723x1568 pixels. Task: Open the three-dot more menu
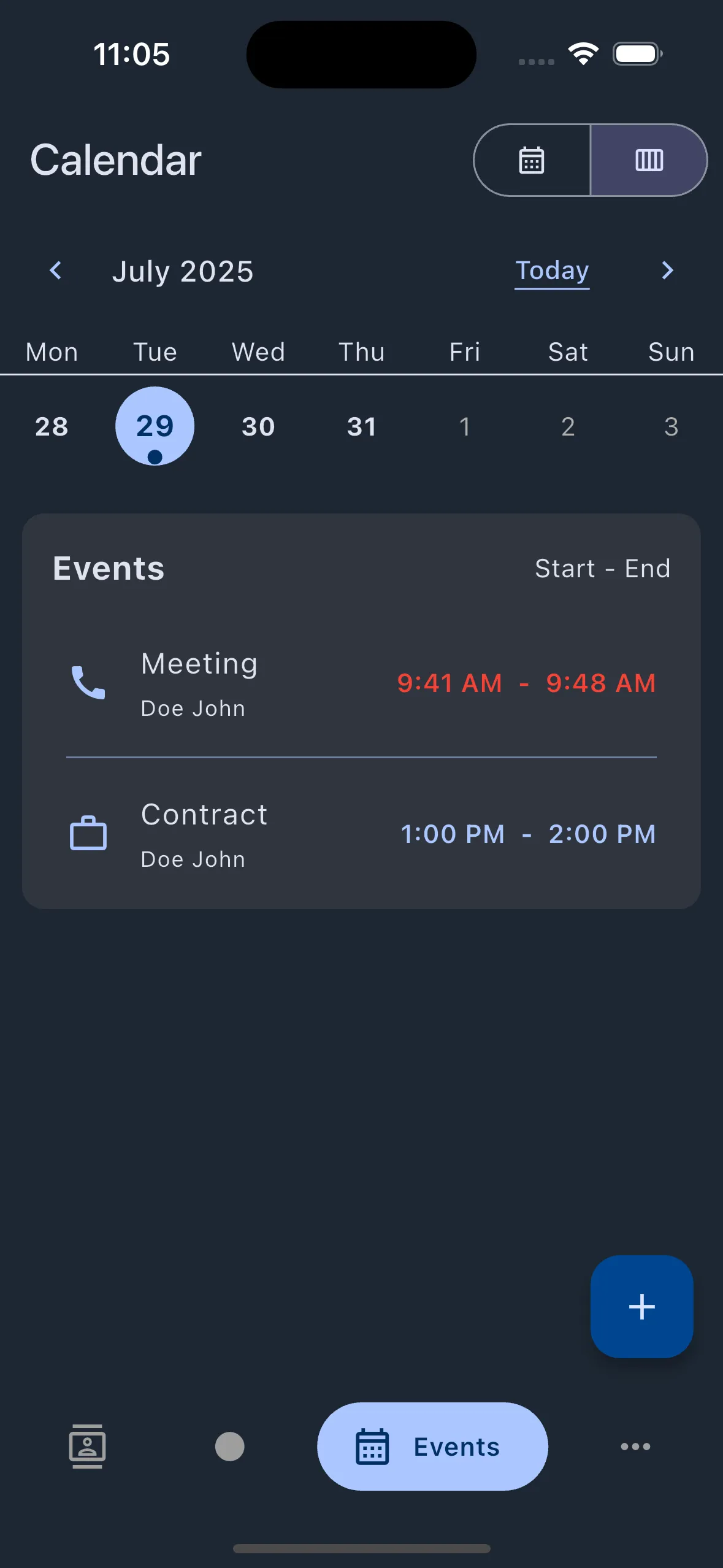[x=635, y=1447]
